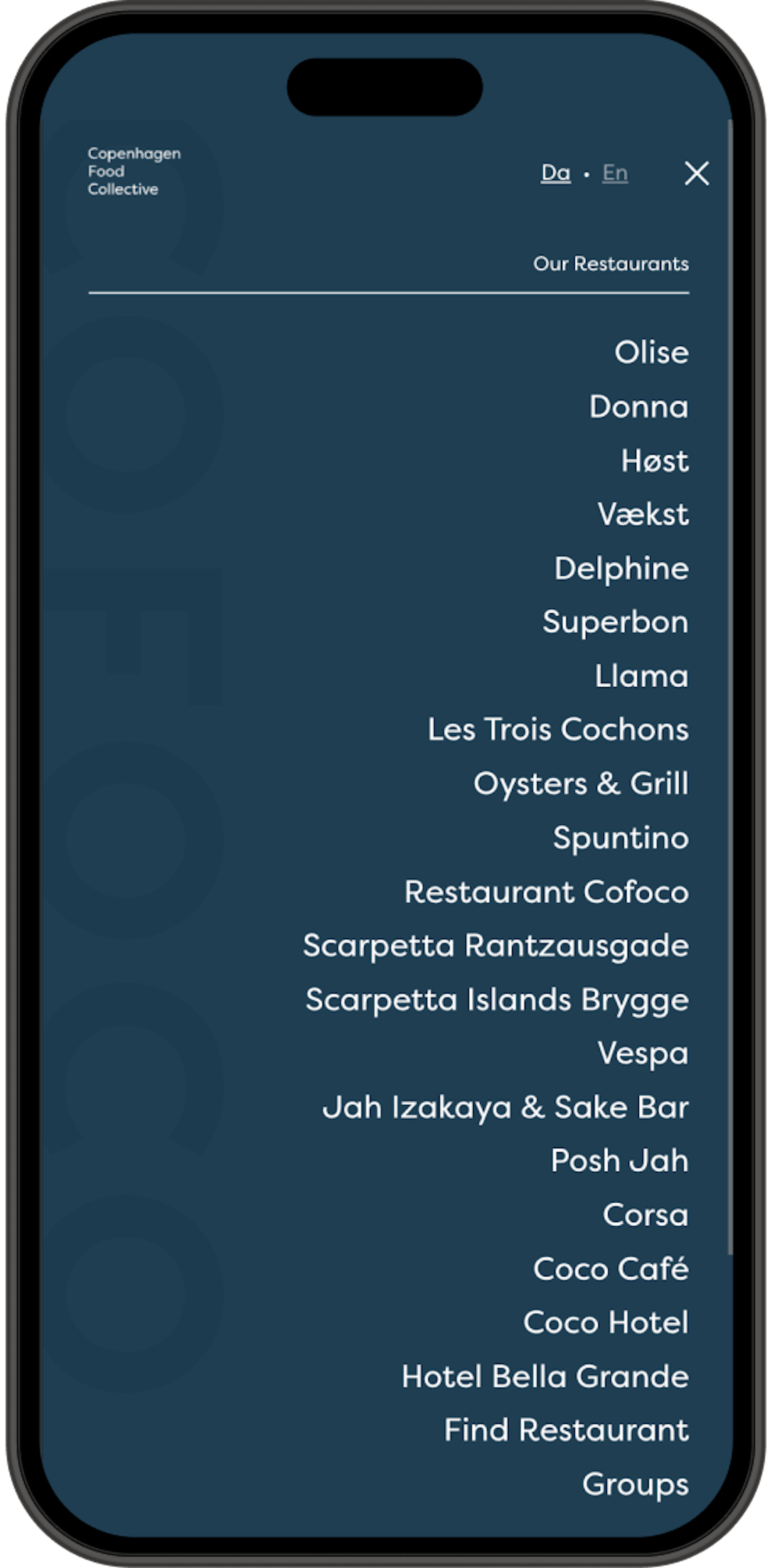Open Jah Izakaya & Sake Bar

click(x=505, y=1107)
